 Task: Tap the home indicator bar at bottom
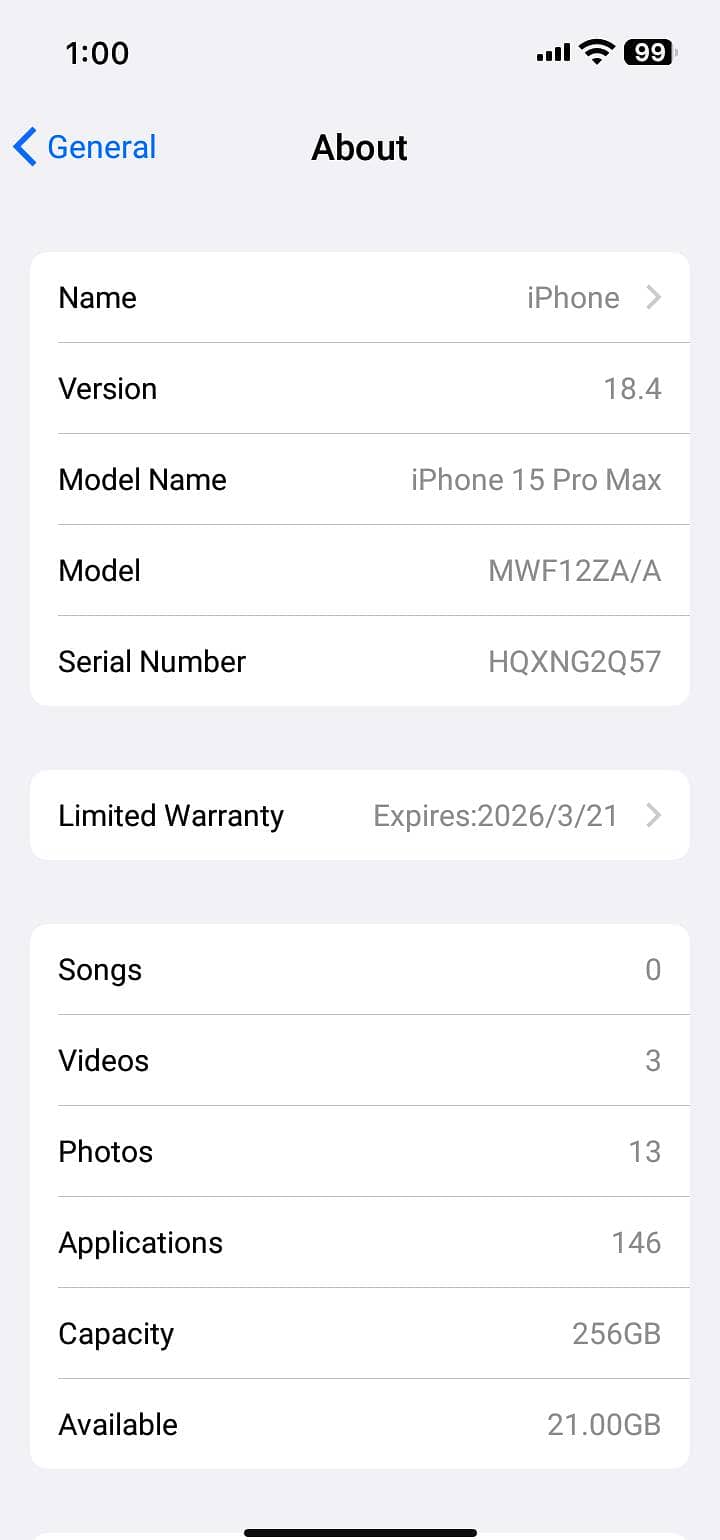(360, 1532)
